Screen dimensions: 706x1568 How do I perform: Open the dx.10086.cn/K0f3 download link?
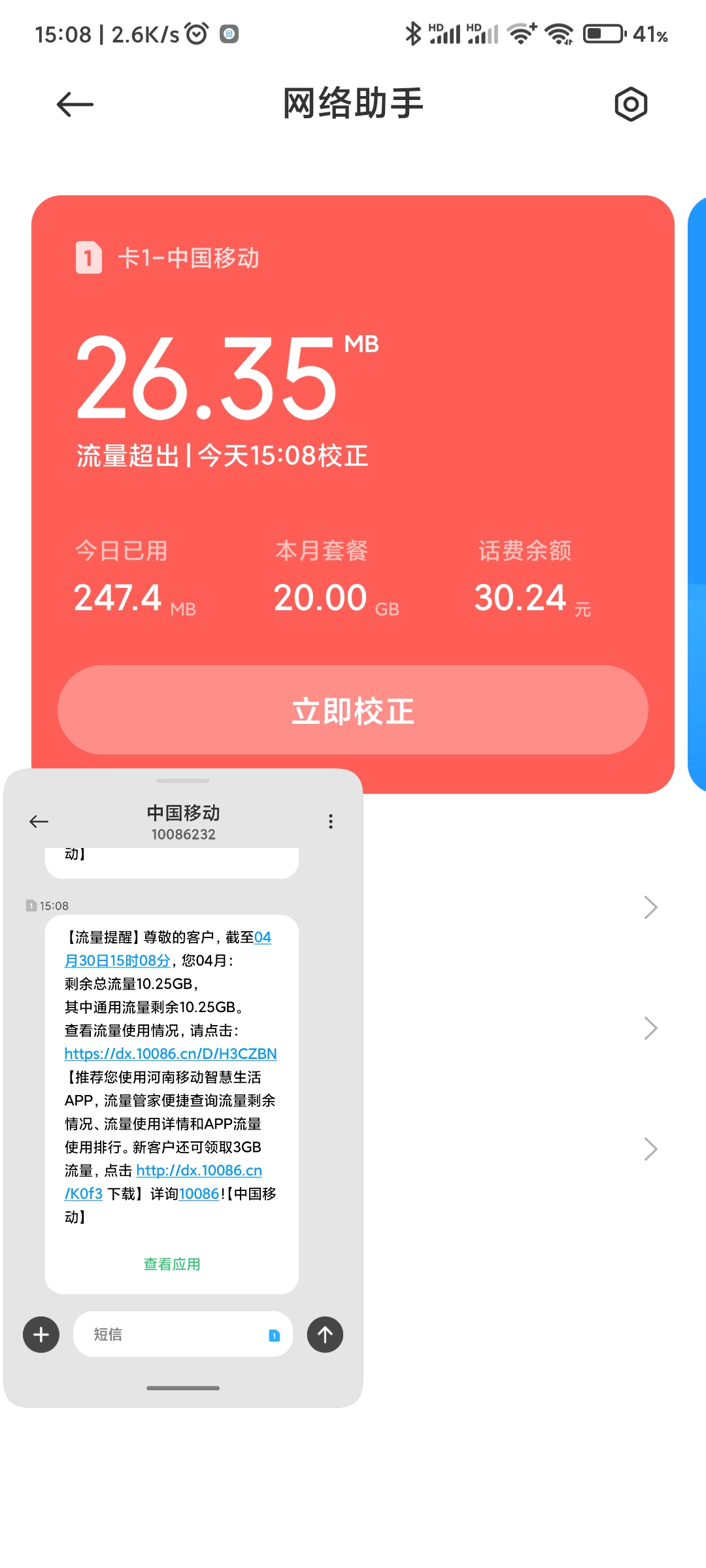click(x=199, y=1171)
